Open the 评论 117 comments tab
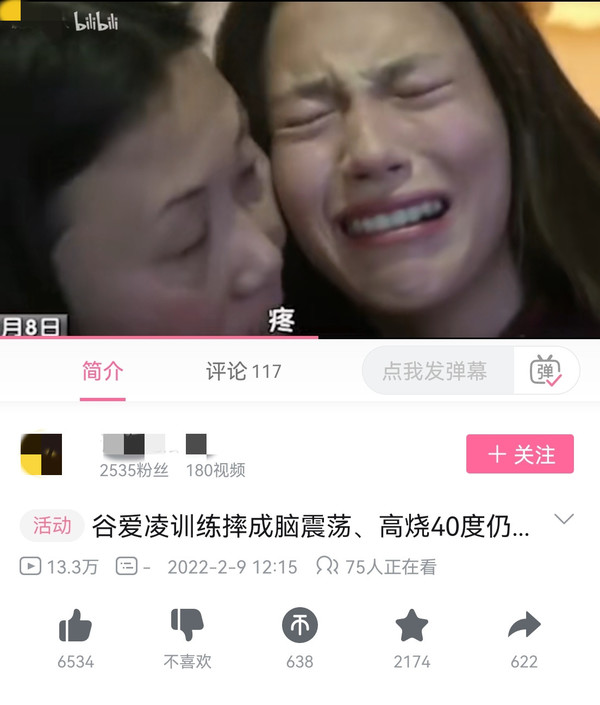 point(243,371)
